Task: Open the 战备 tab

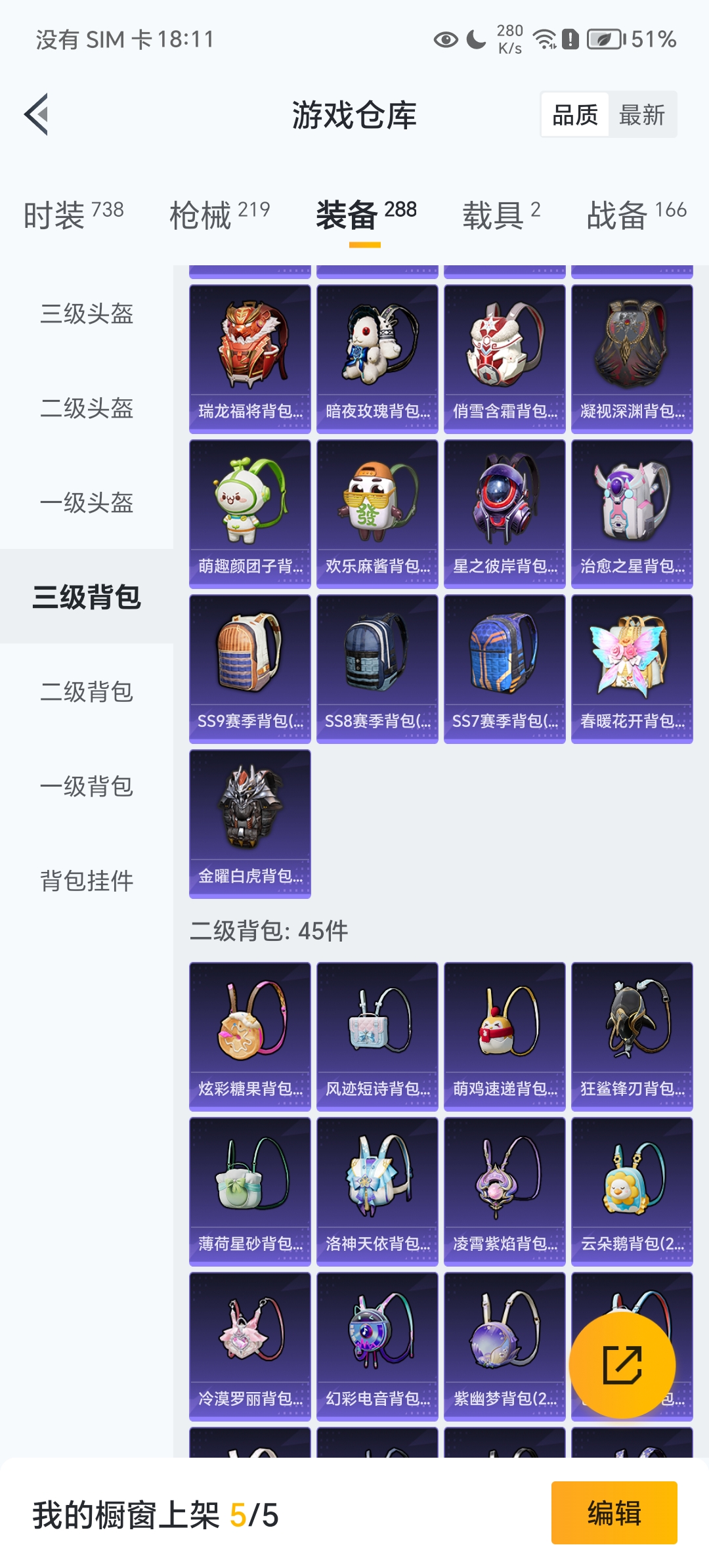Action: [635, 215]
